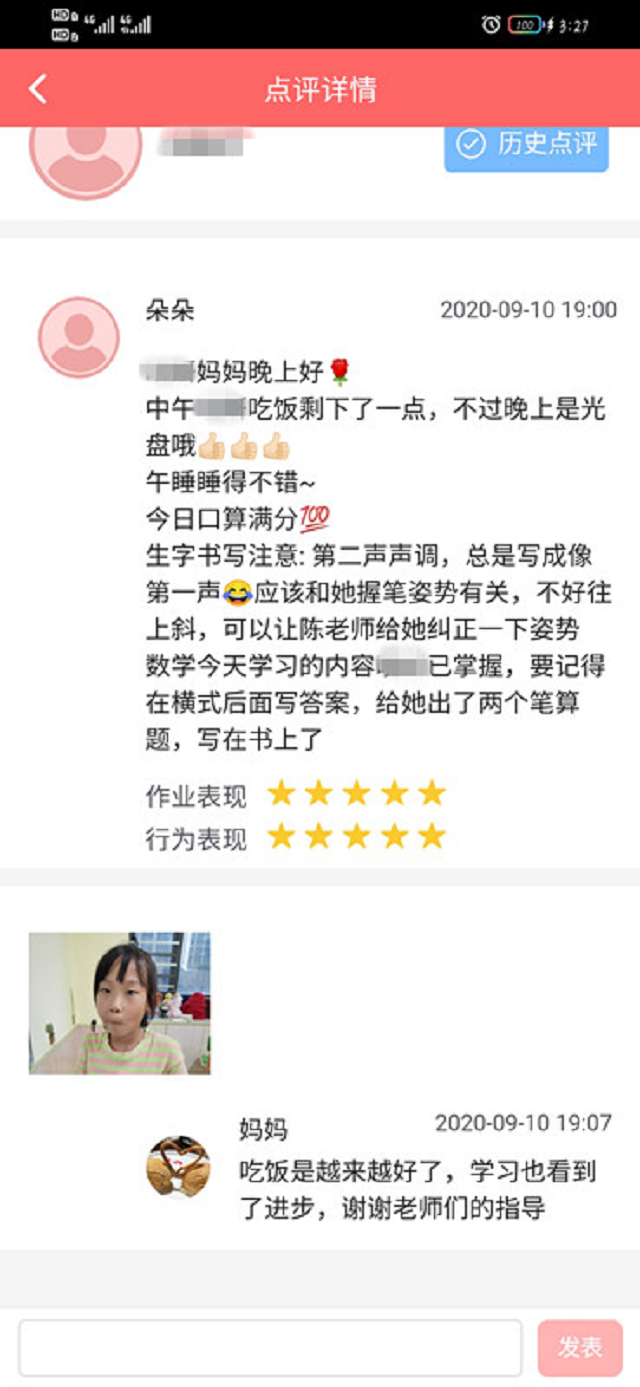This screenshot has height=1387, width=640.
Task: Tap 发表 to post reply
Action: point(580,1347)
